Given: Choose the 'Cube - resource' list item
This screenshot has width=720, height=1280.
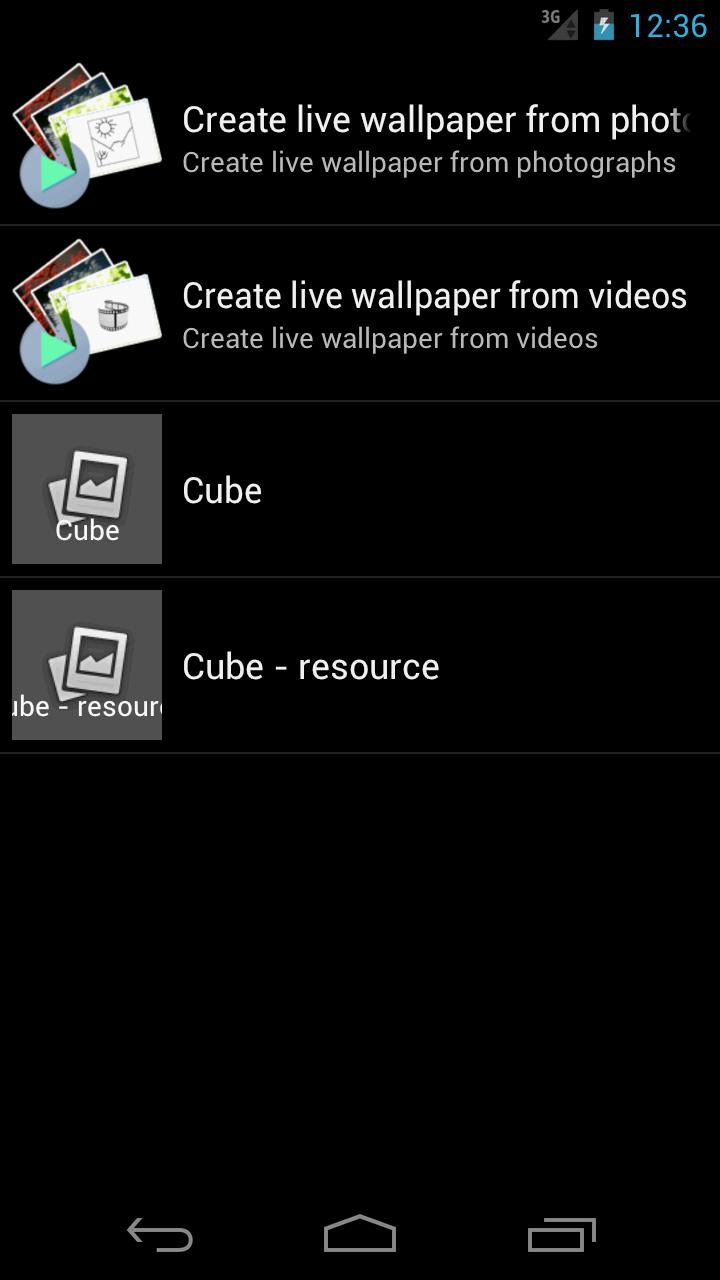Looking at the screenshot, I should coord(360,663).
